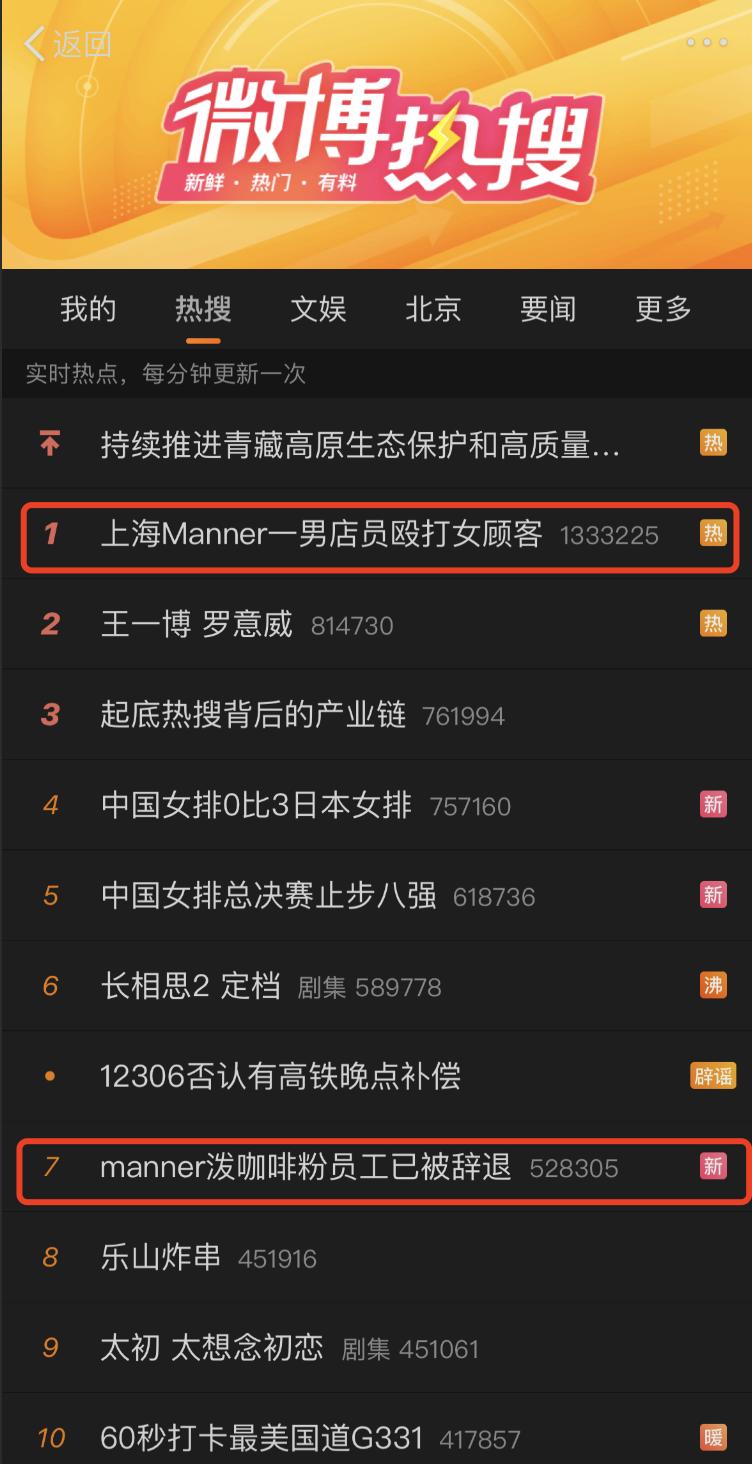Open pinned topic 持续推进青藏高原生态保护
Image resolution: width=752 pixels, height=1464 pixels.
click(360, 444)
